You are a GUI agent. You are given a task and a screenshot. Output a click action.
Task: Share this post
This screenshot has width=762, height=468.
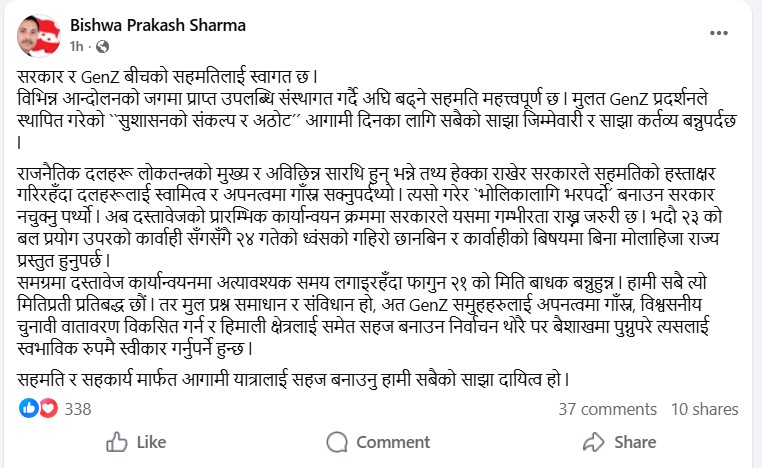pos(621,442)
